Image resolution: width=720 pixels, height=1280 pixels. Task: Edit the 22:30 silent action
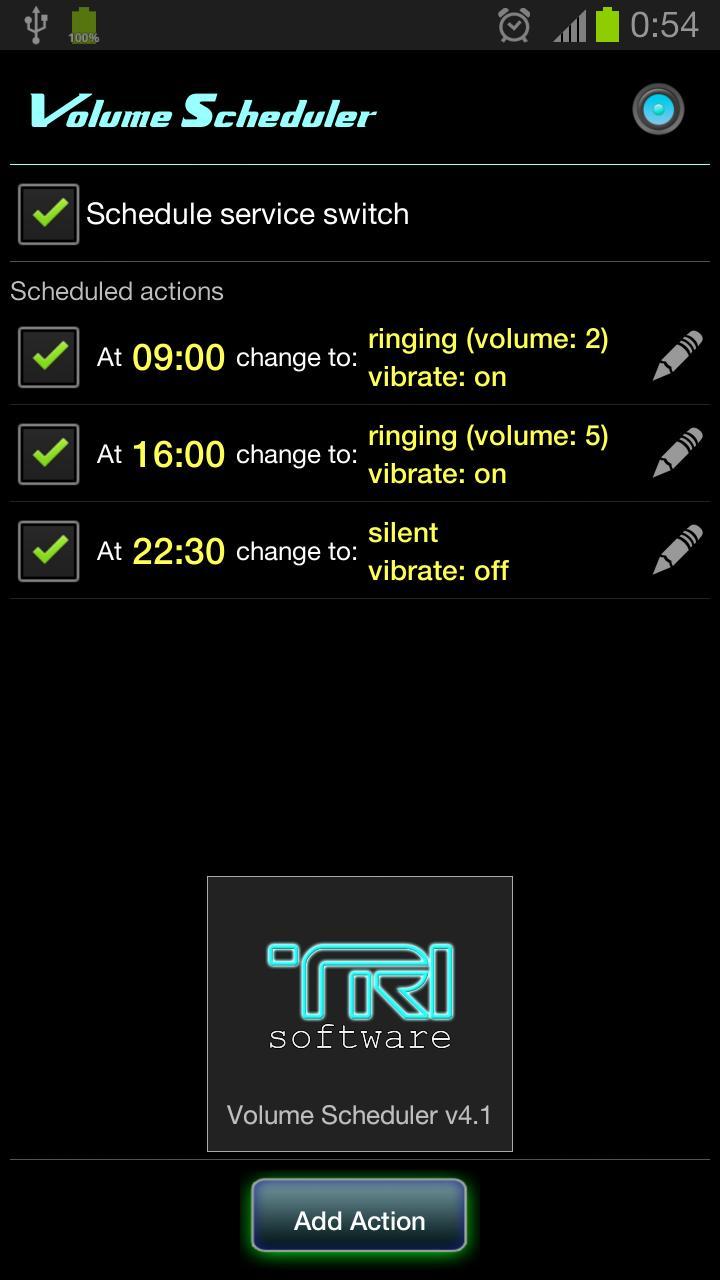[x=677, y=550]
